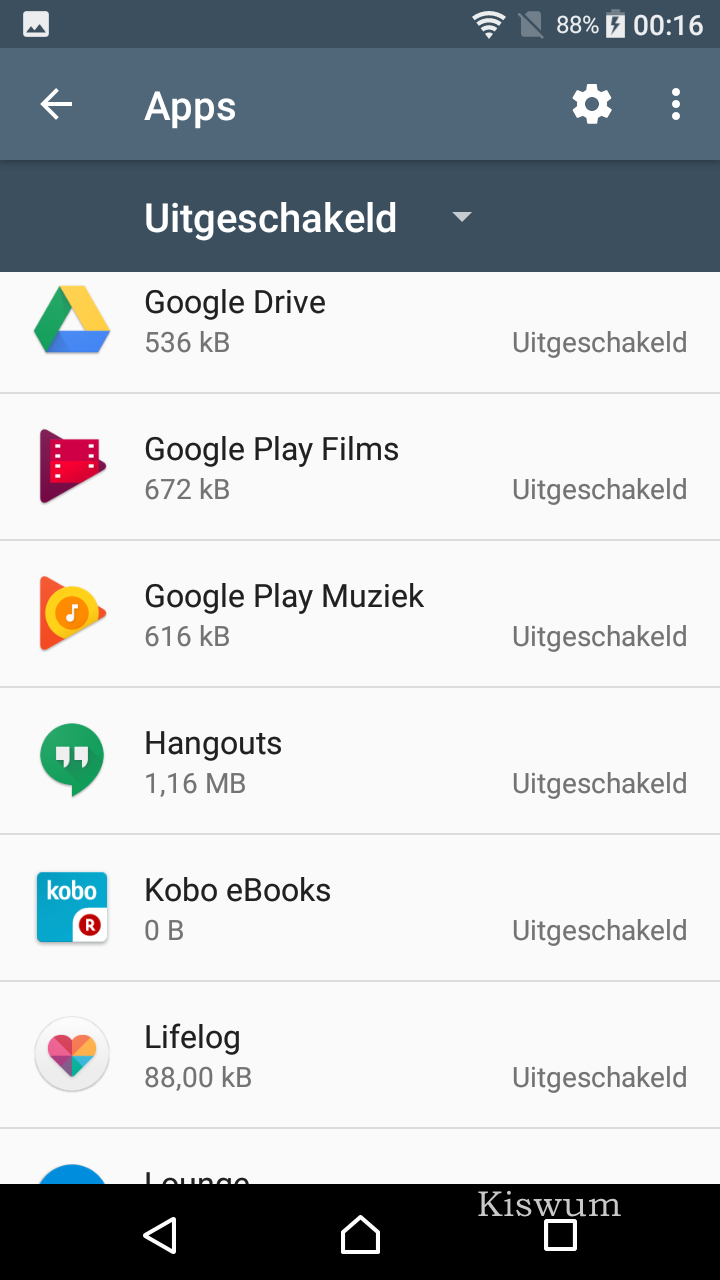The width and height of the screenshot is (720, 1280).
Task: View Kobo eBooks app info
Action: [360, 908]
